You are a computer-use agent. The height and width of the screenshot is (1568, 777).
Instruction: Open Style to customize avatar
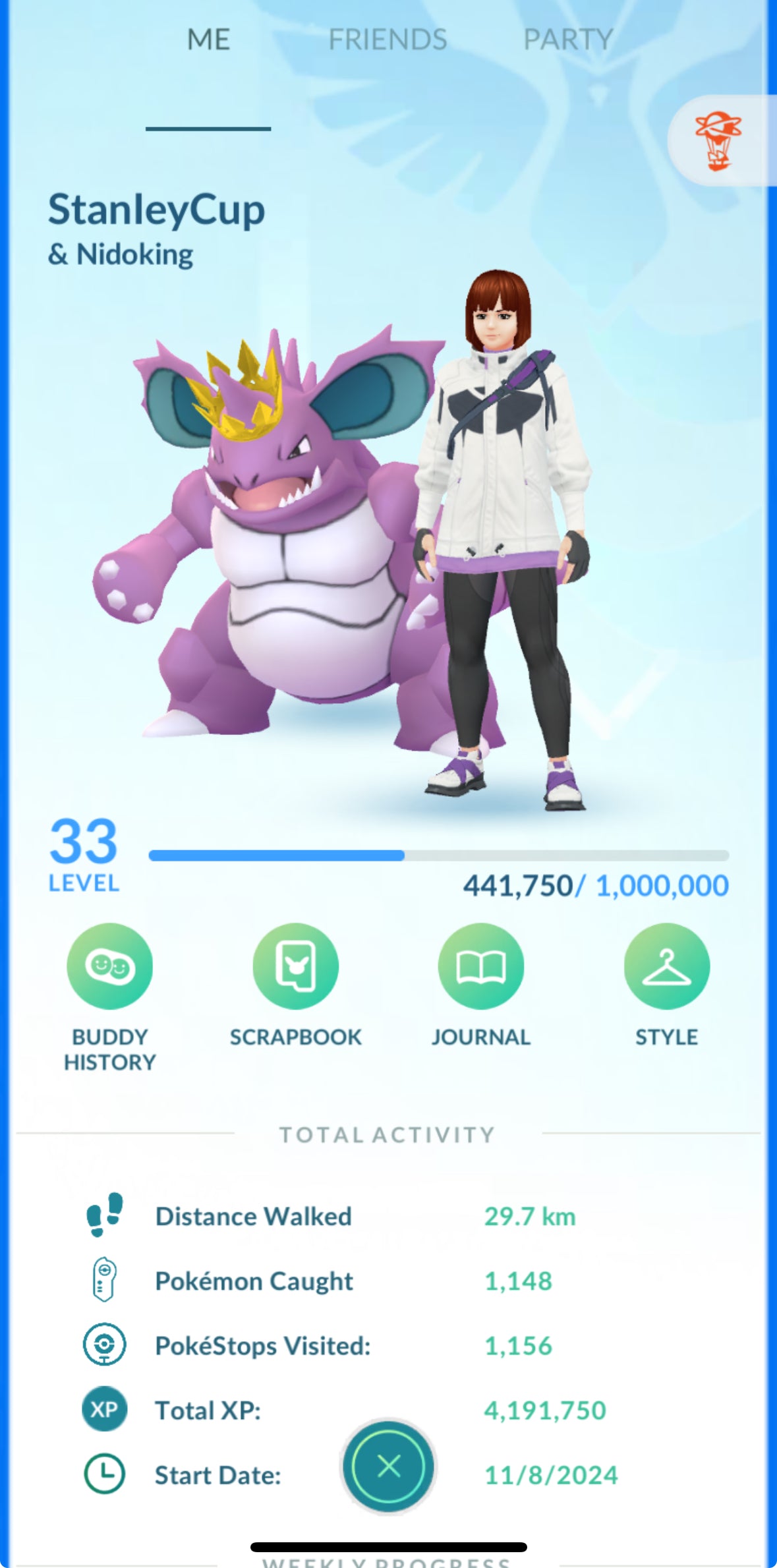(x=666, y=966)
